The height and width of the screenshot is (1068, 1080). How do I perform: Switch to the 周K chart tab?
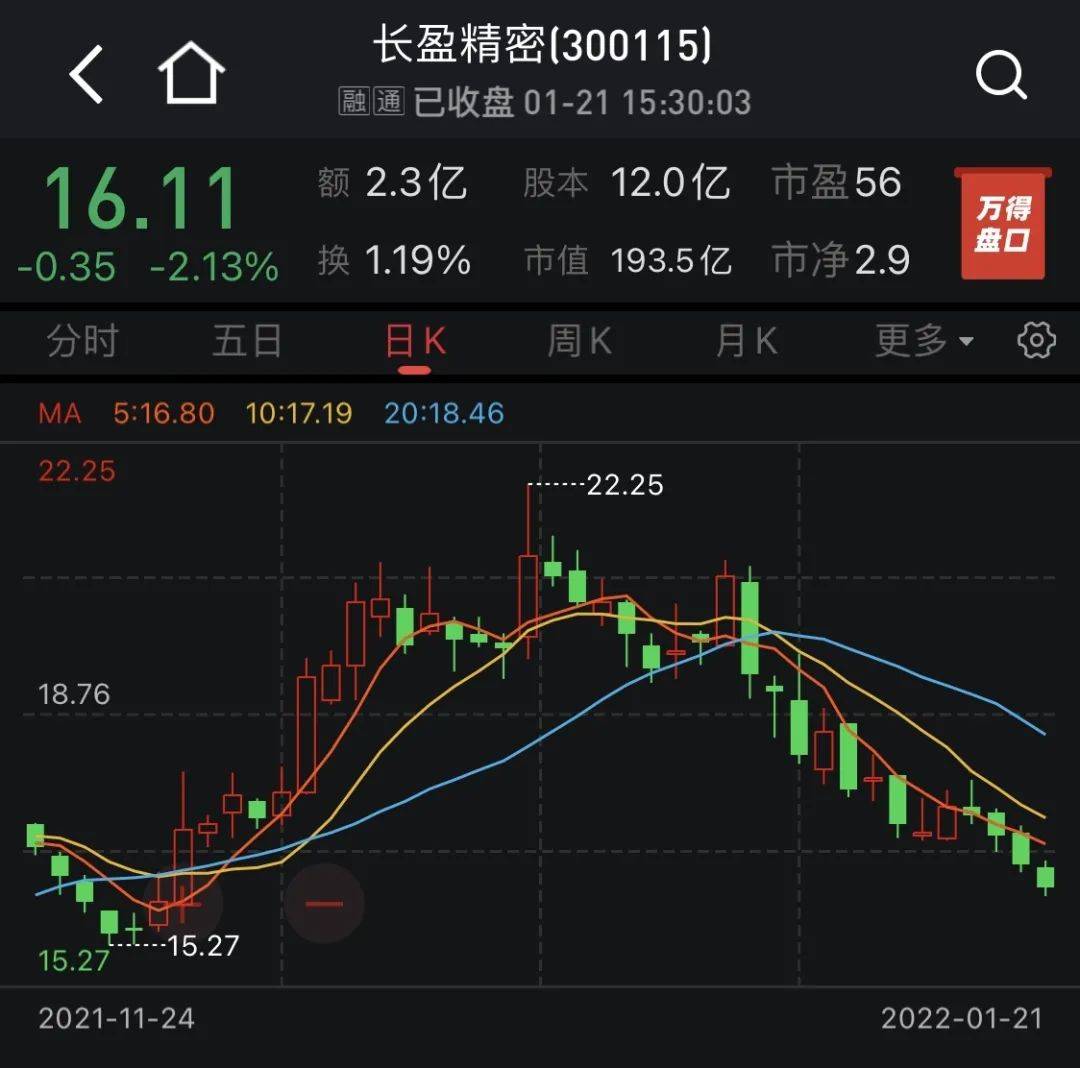click(x=579, y=342)
